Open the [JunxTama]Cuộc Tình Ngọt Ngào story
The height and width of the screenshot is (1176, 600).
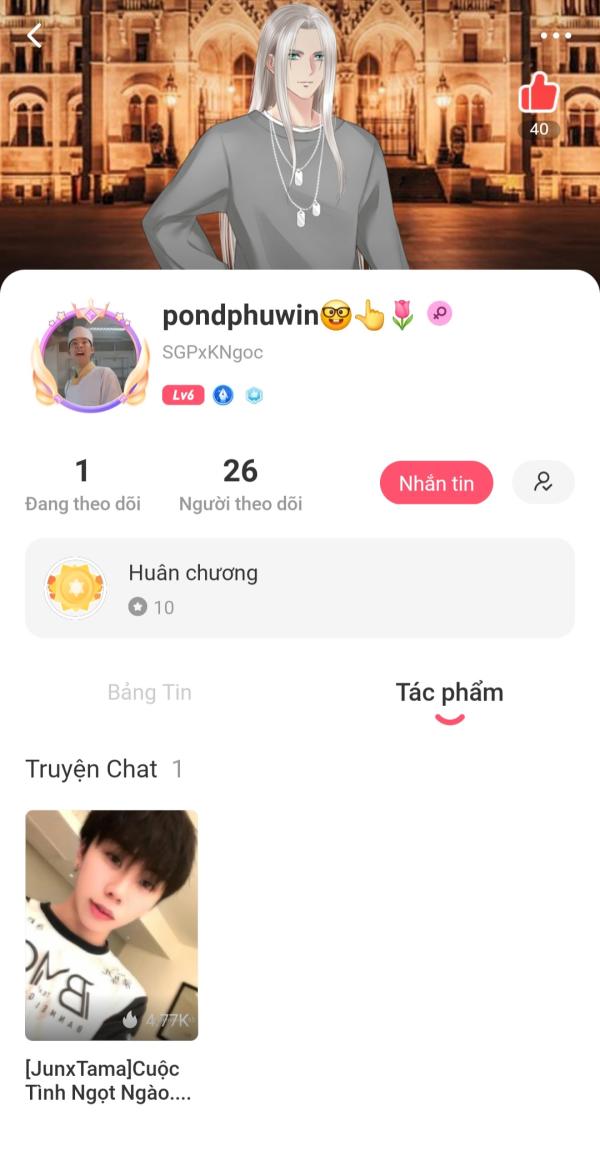coord(112,956)
